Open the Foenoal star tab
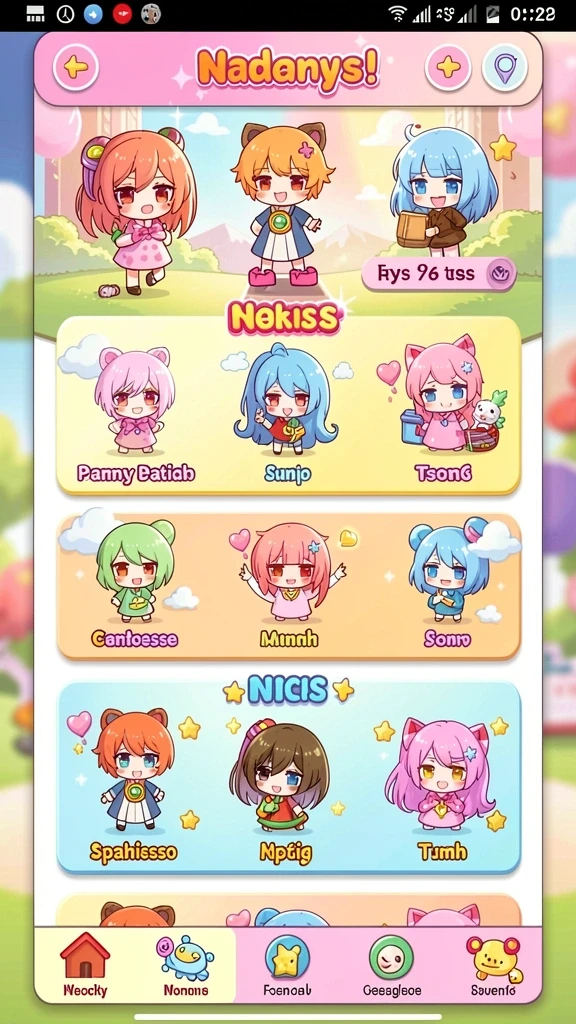Viewport: 576px width, 1024px height. 287,965
